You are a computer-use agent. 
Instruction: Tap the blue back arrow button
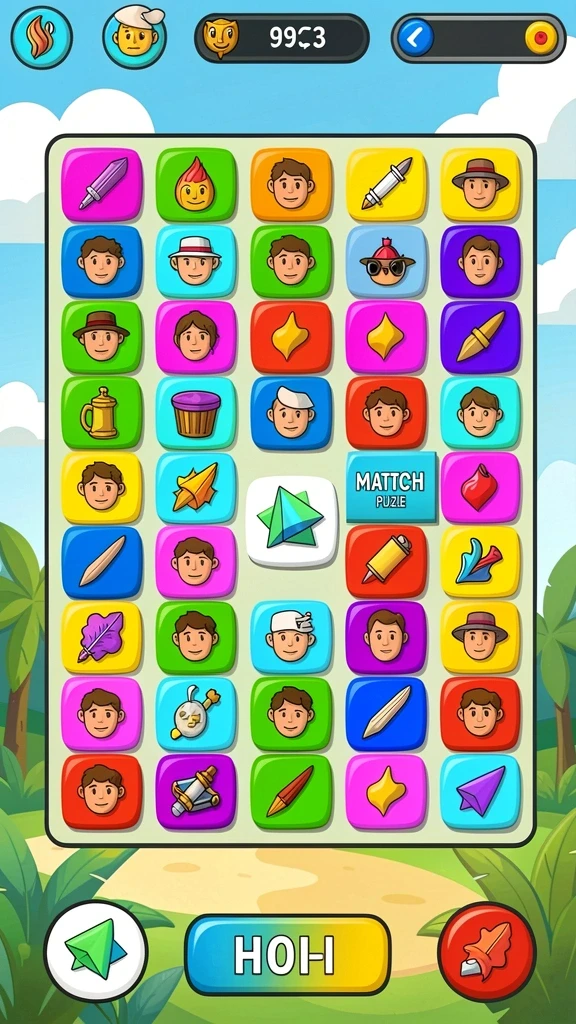pyautogui.click(x=415, y=37)
